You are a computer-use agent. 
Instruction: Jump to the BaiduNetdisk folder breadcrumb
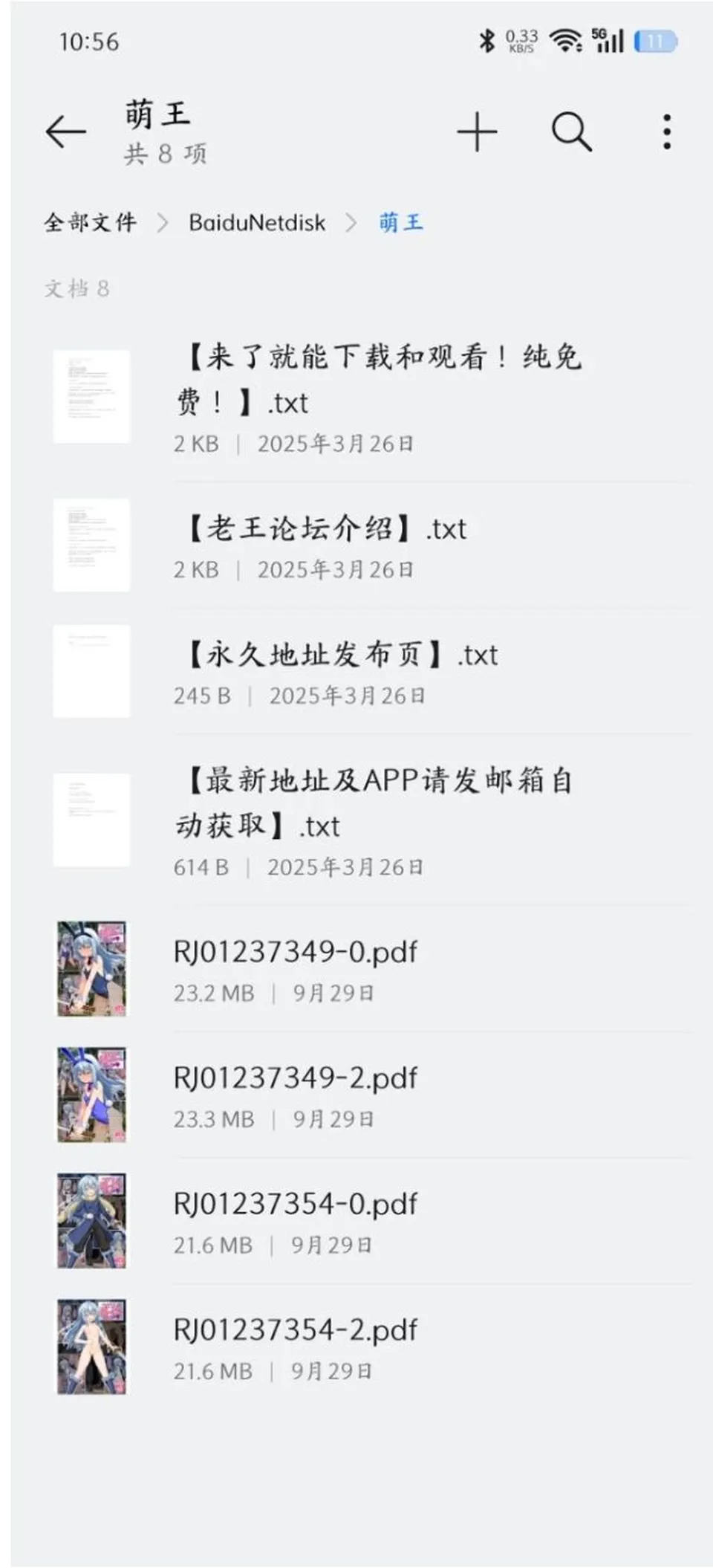tap(257, 222)
